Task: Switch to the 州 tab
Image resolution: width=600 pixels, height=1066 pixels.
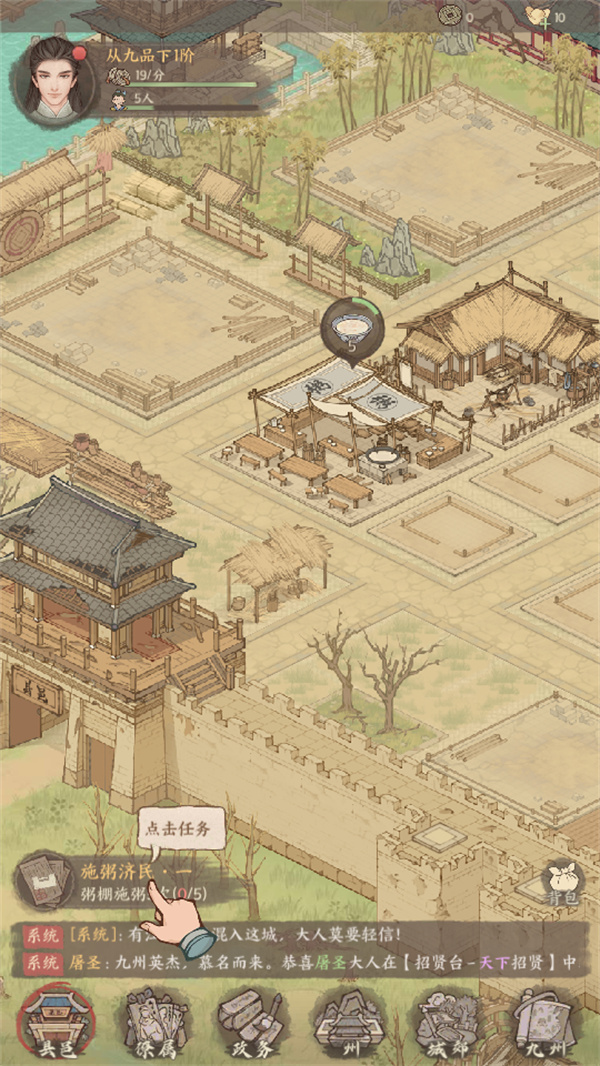Action: tap(348, 1022)
